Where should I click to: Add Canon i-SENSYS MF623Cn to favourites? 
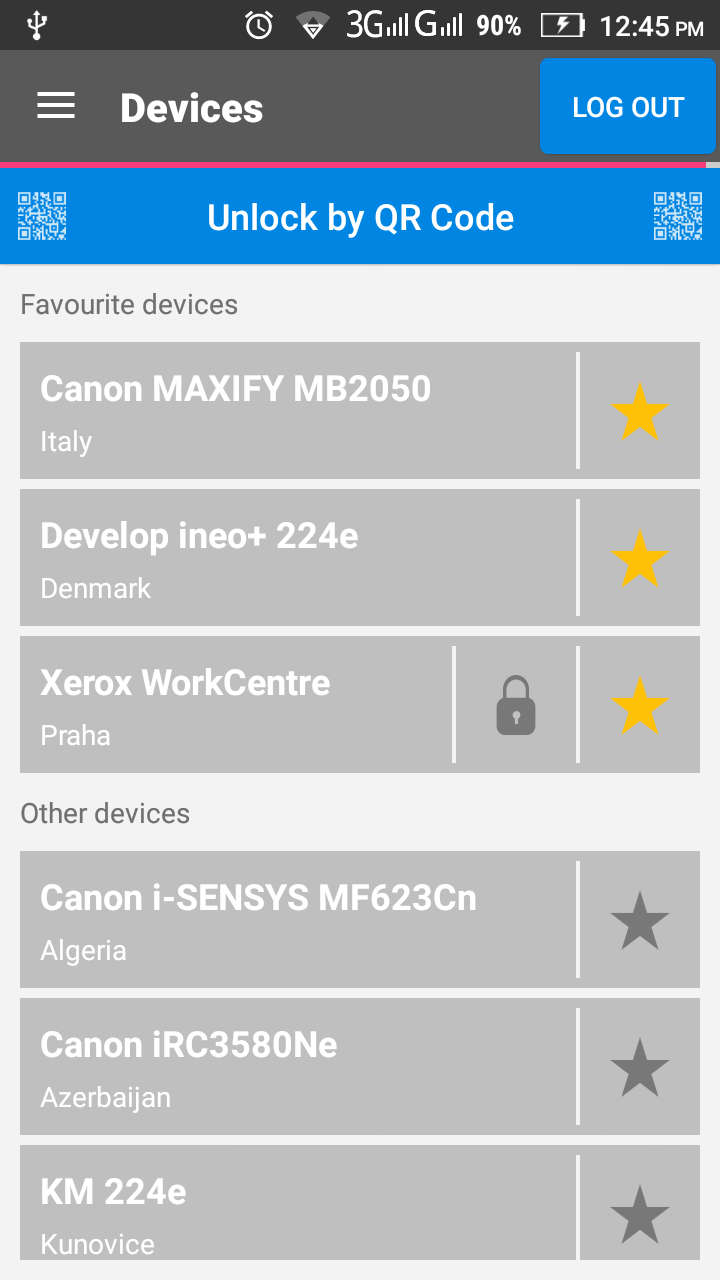[x=639, y=920]
